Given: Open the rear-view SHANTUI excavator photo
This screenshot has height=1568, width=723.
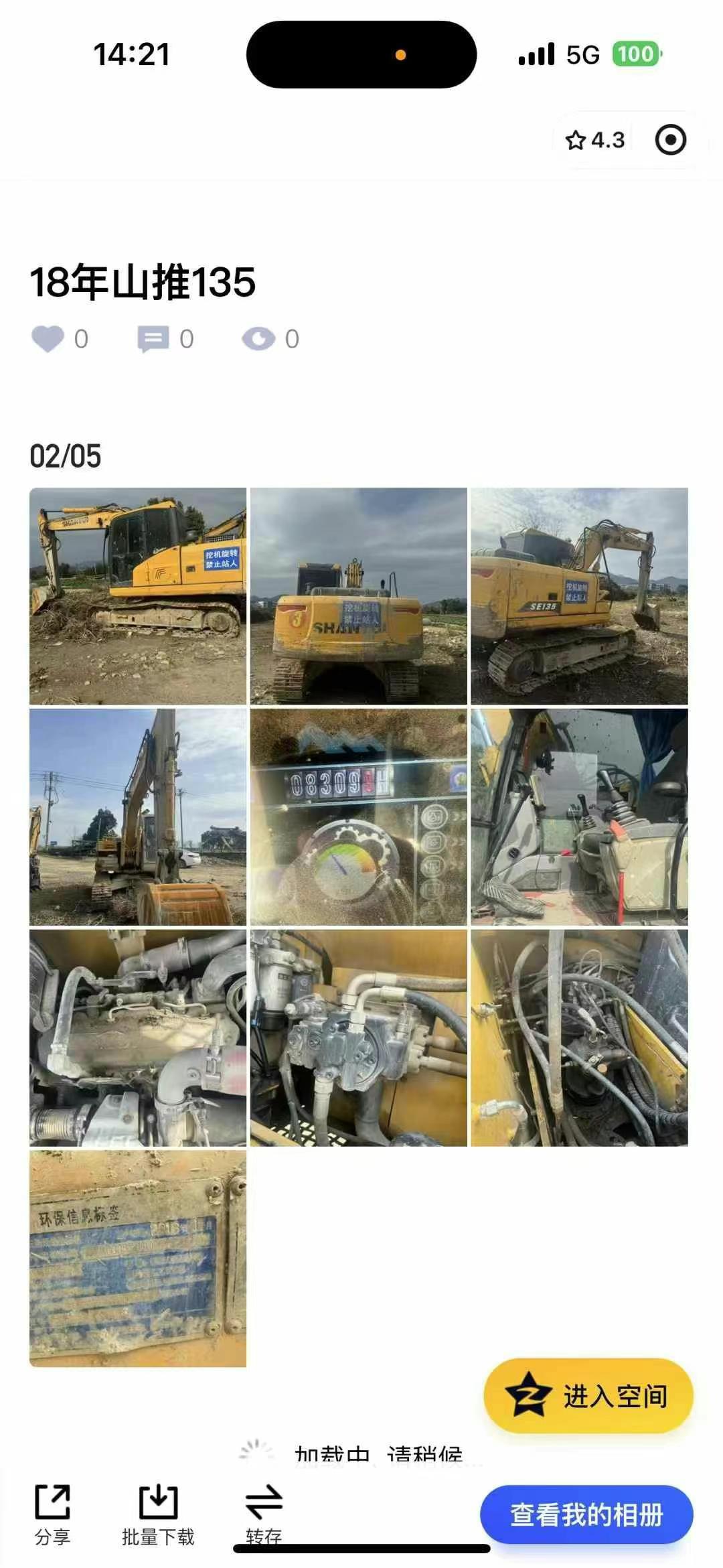Looking at the screenshot, I should pyautogui.click(x=358, y=596).
